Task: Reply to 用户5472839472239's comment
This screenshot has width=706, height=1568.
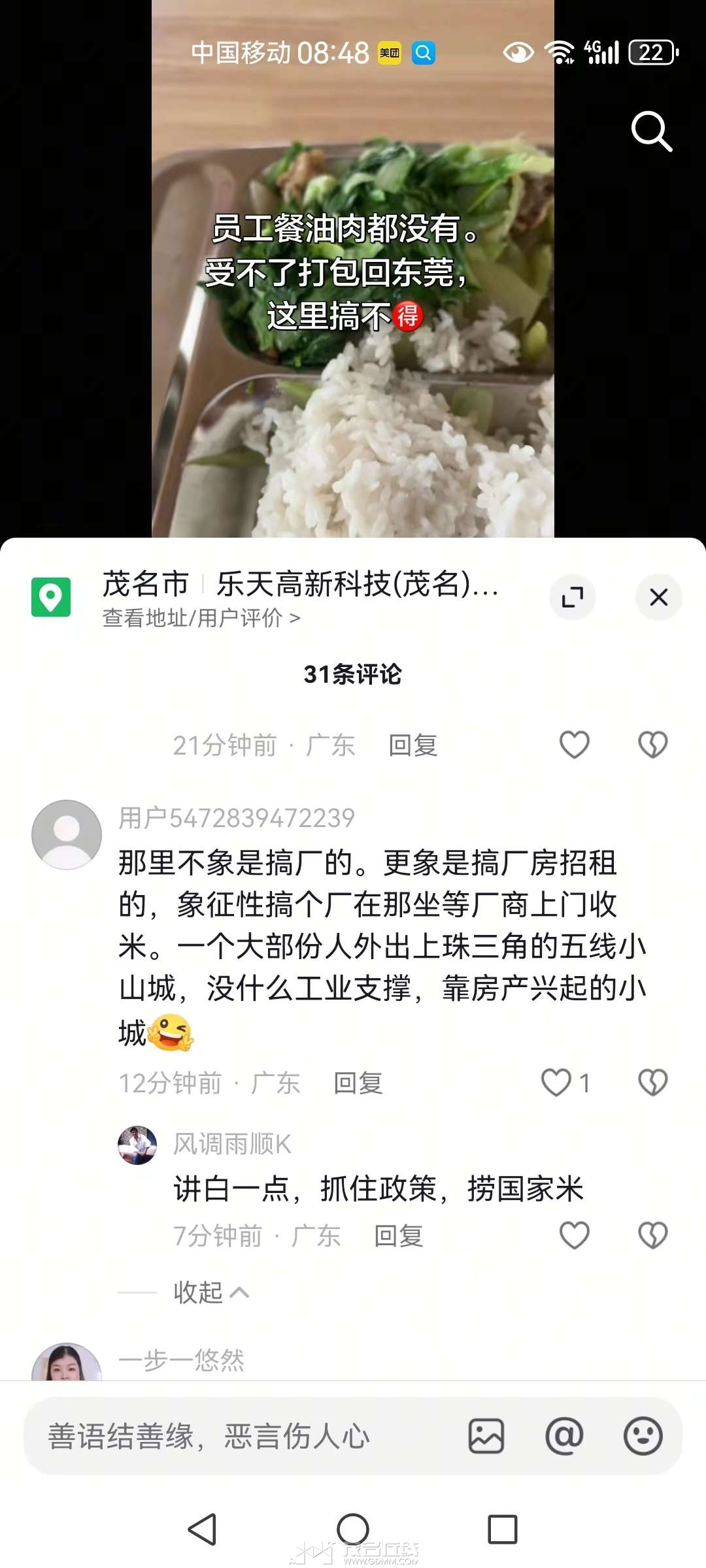Action: tap(358, 1083)
